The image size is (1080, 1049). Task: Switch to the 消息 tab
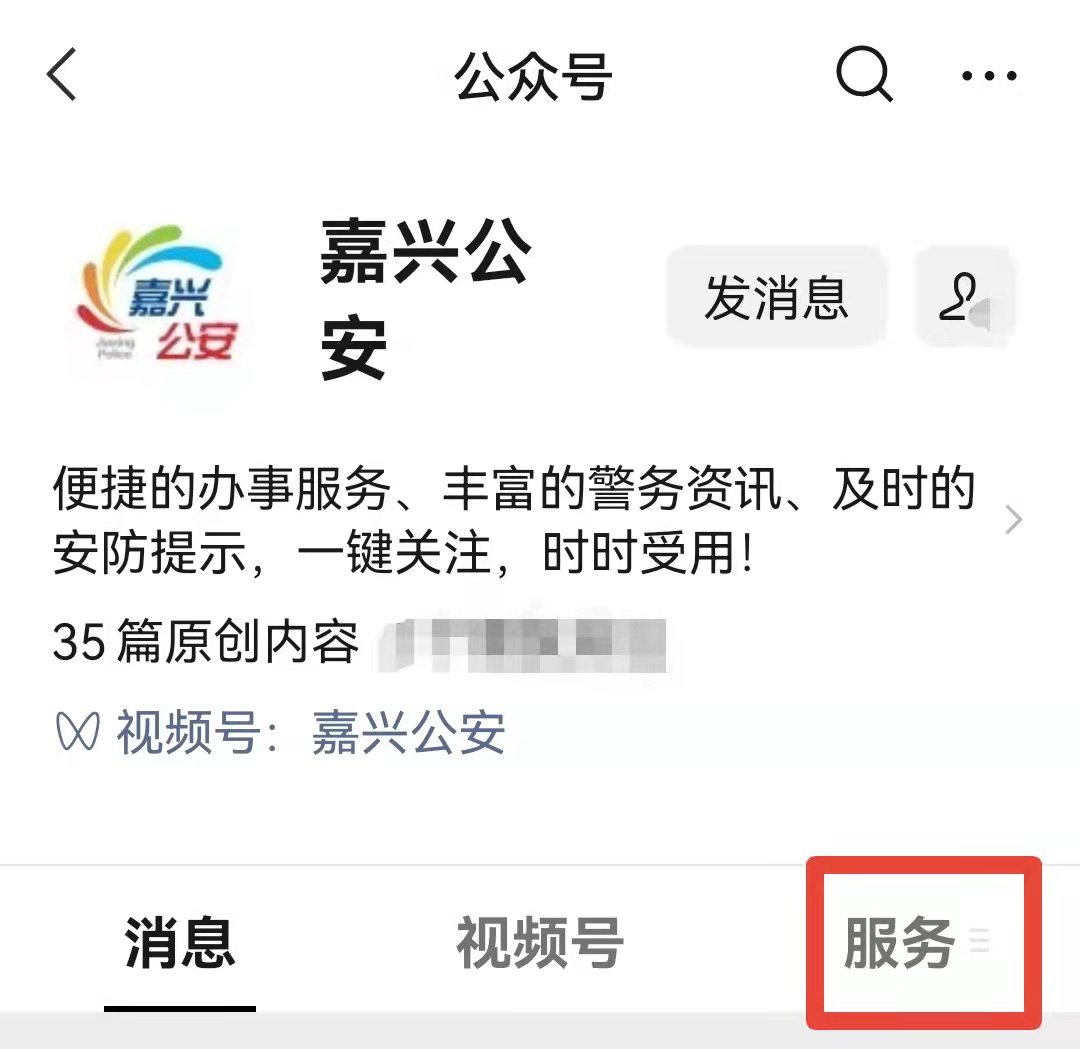coord(180,942)
